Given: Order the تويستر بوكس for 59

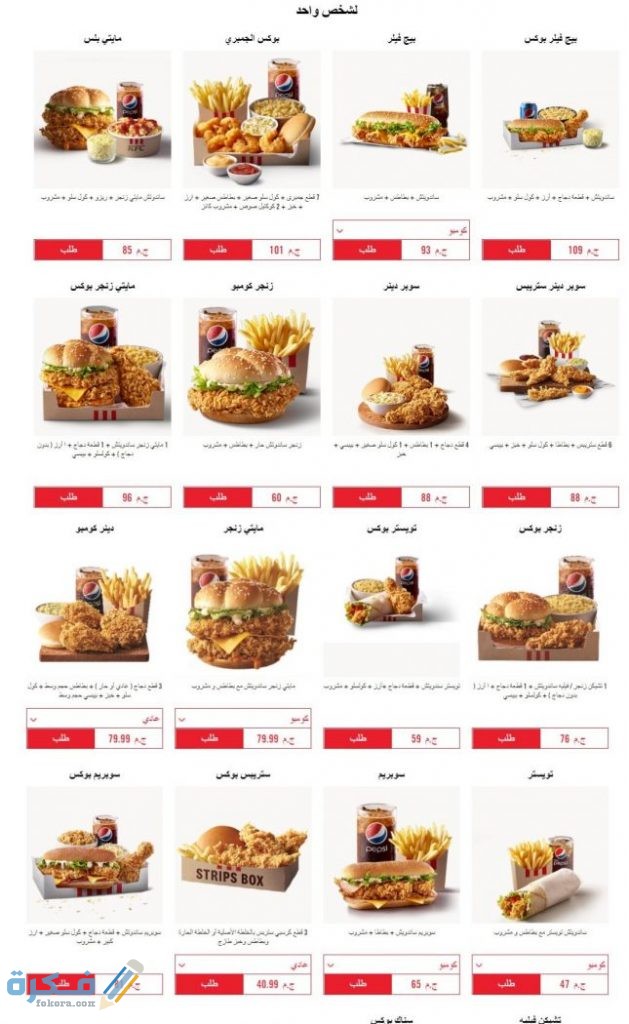Looking at the screenshot, I should 358,739.
